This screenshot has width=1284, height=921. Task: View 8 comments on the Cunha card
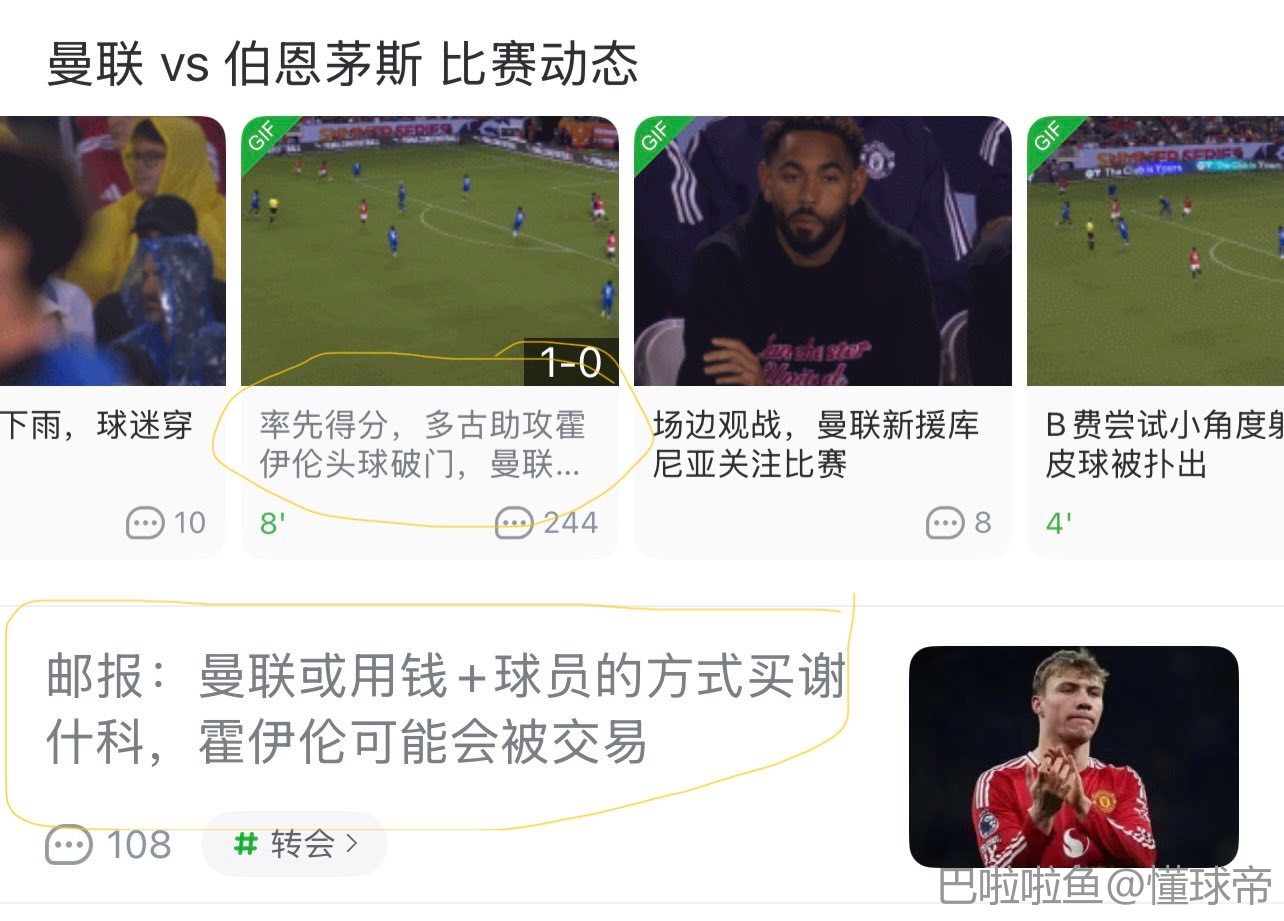959,523
